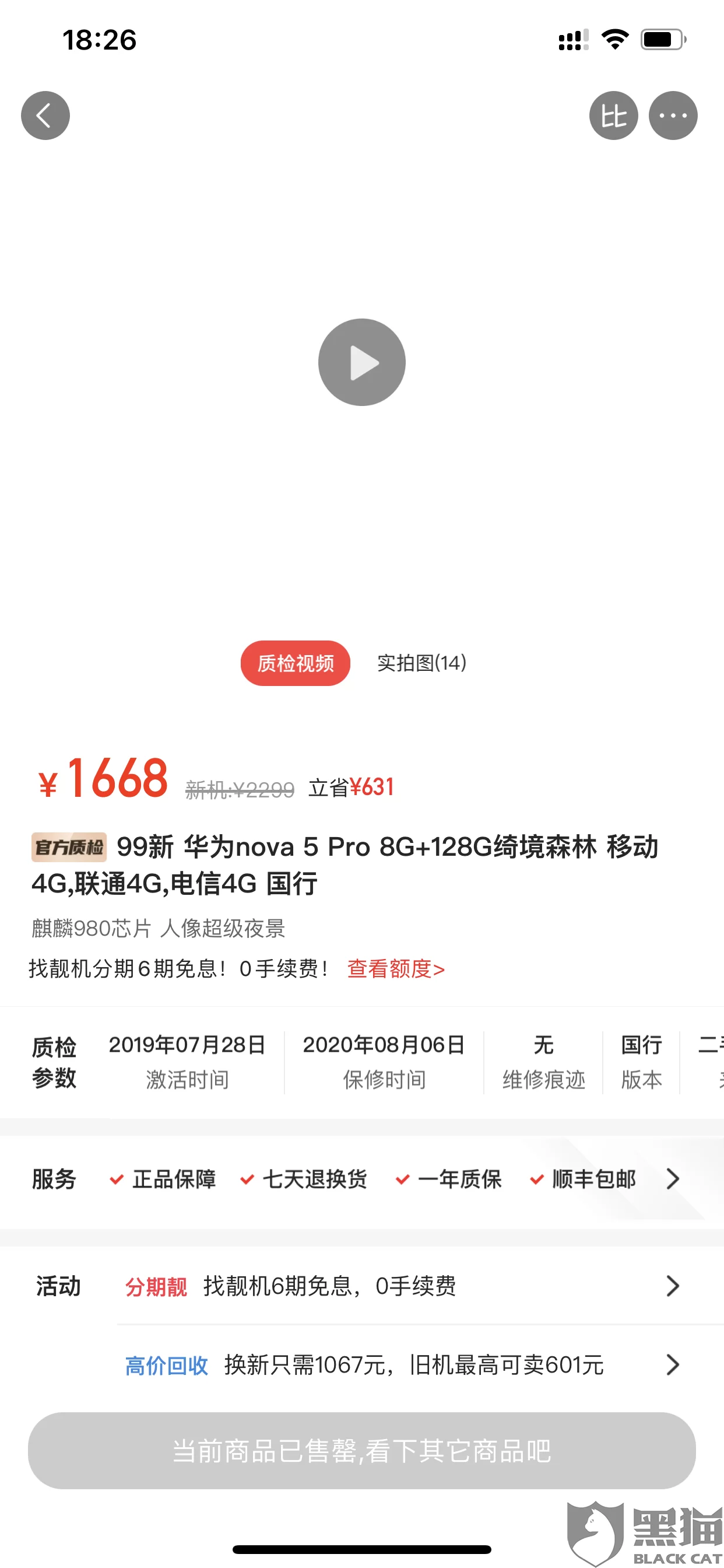Open the 分期靓 installment offer row

[402, 1286]
